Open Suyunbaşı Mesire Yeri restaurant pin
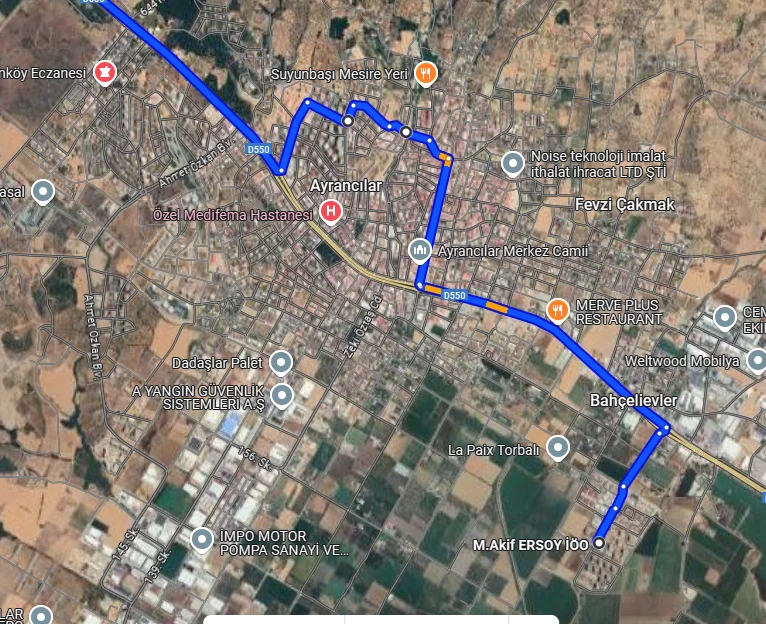 (427, 72)
